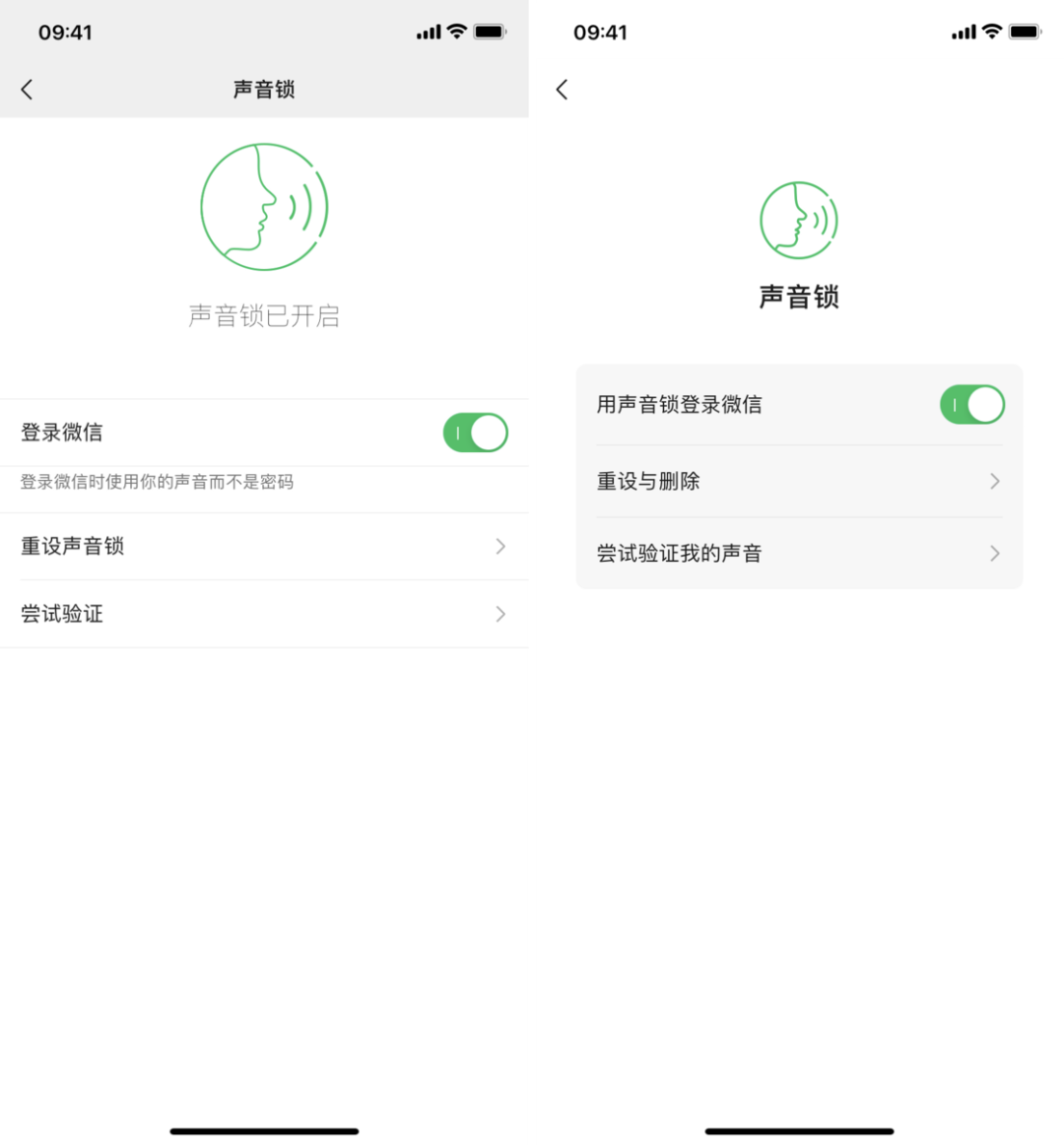
Task: Open the 重设与删除 option
Action: [798, 481]
